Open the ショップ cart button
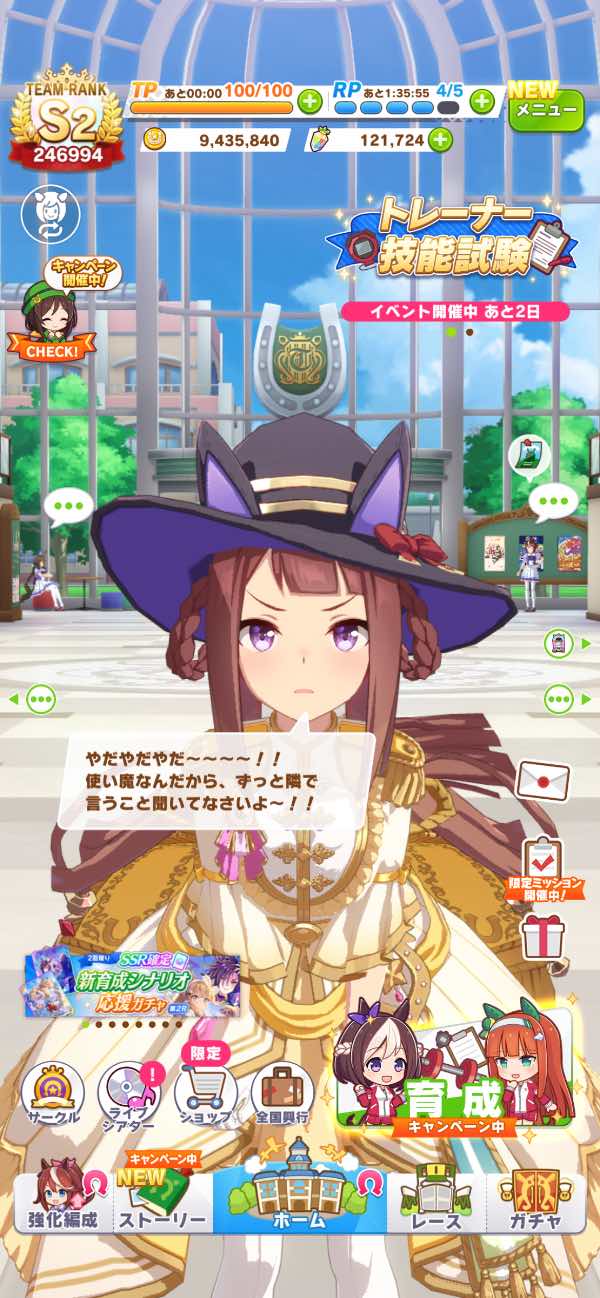 coord(205,1092)
